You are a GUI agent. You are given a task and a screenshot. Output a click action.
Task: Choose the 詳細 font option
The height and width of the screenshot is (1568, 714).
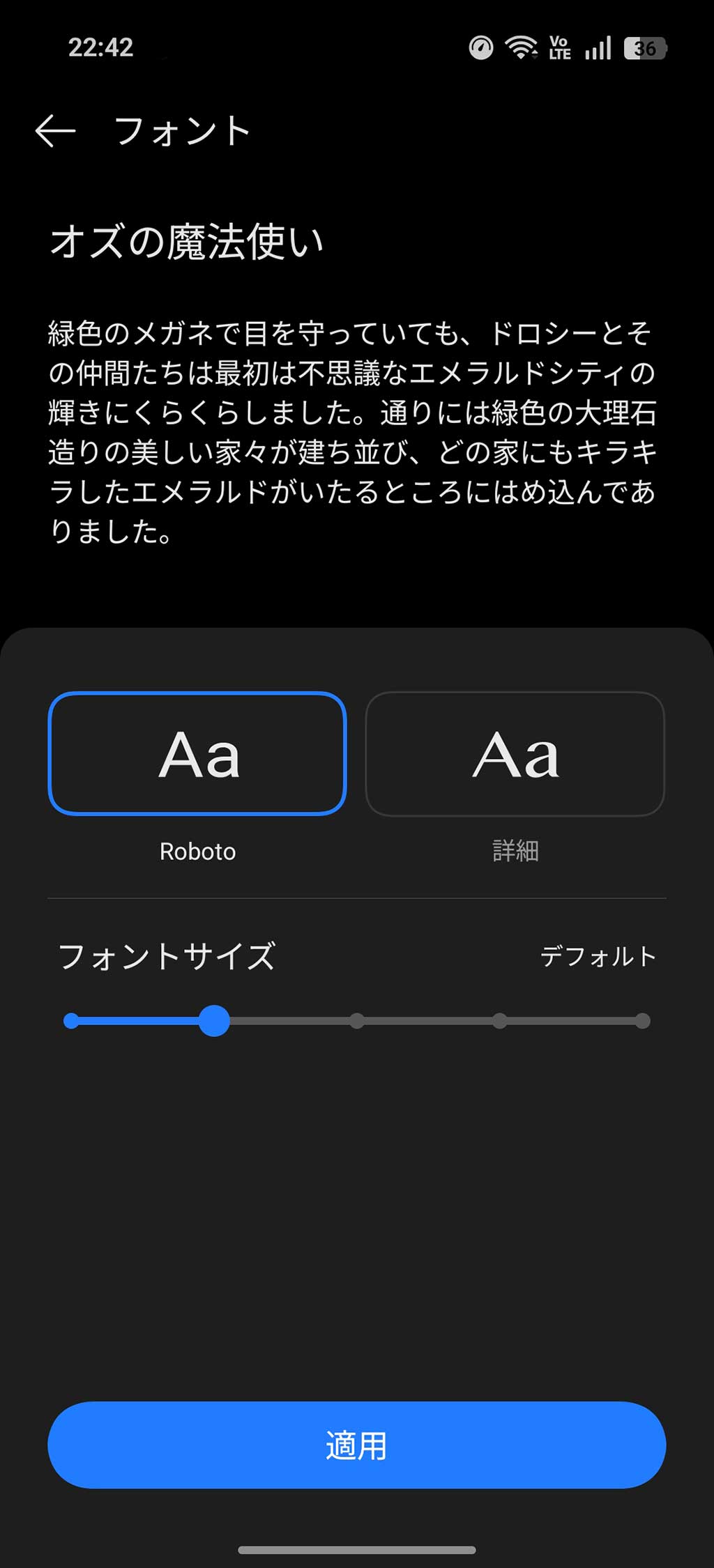coord(515,753)
